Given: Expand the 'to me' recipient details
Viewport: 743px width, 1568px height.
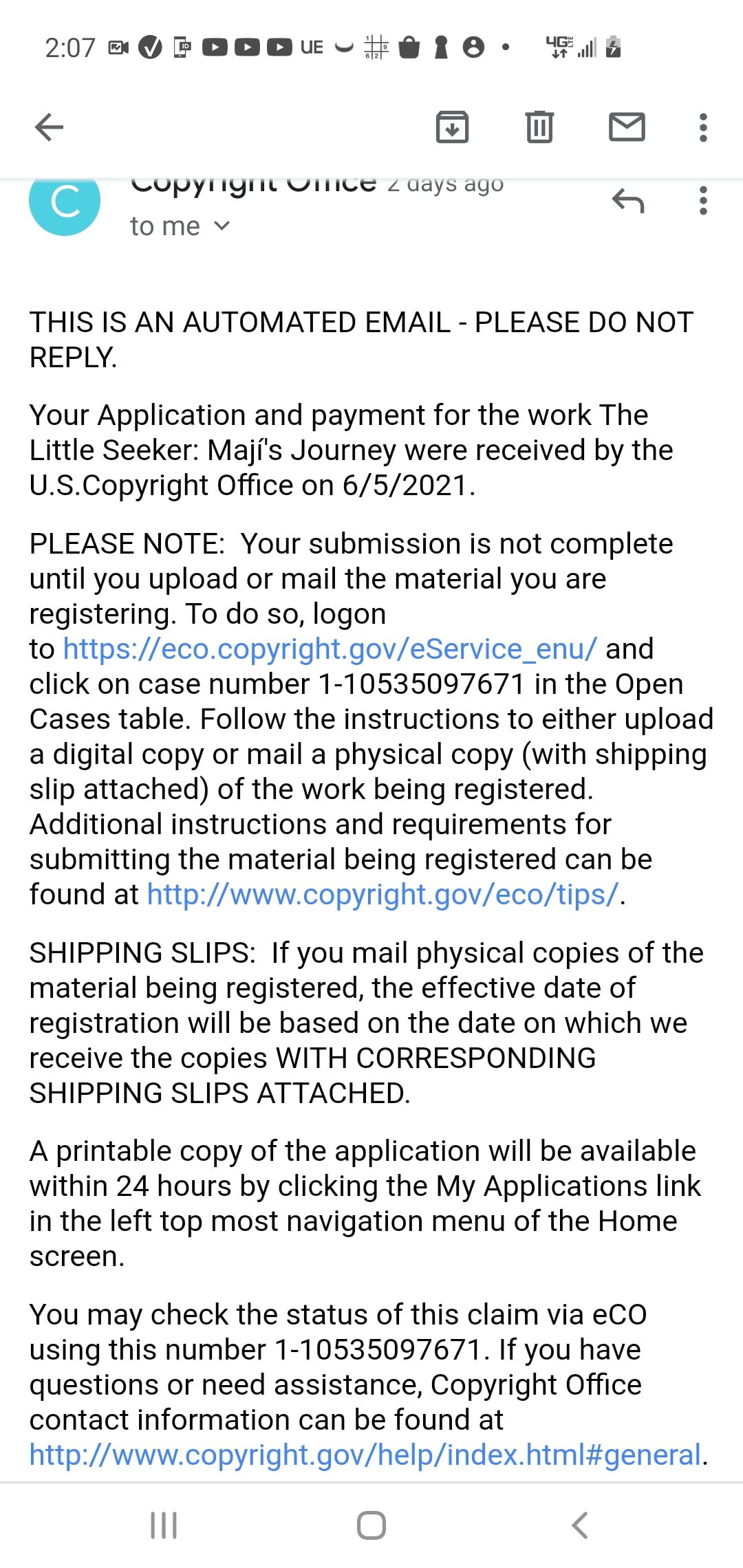Looking at the screenshot, I should 180,226.
